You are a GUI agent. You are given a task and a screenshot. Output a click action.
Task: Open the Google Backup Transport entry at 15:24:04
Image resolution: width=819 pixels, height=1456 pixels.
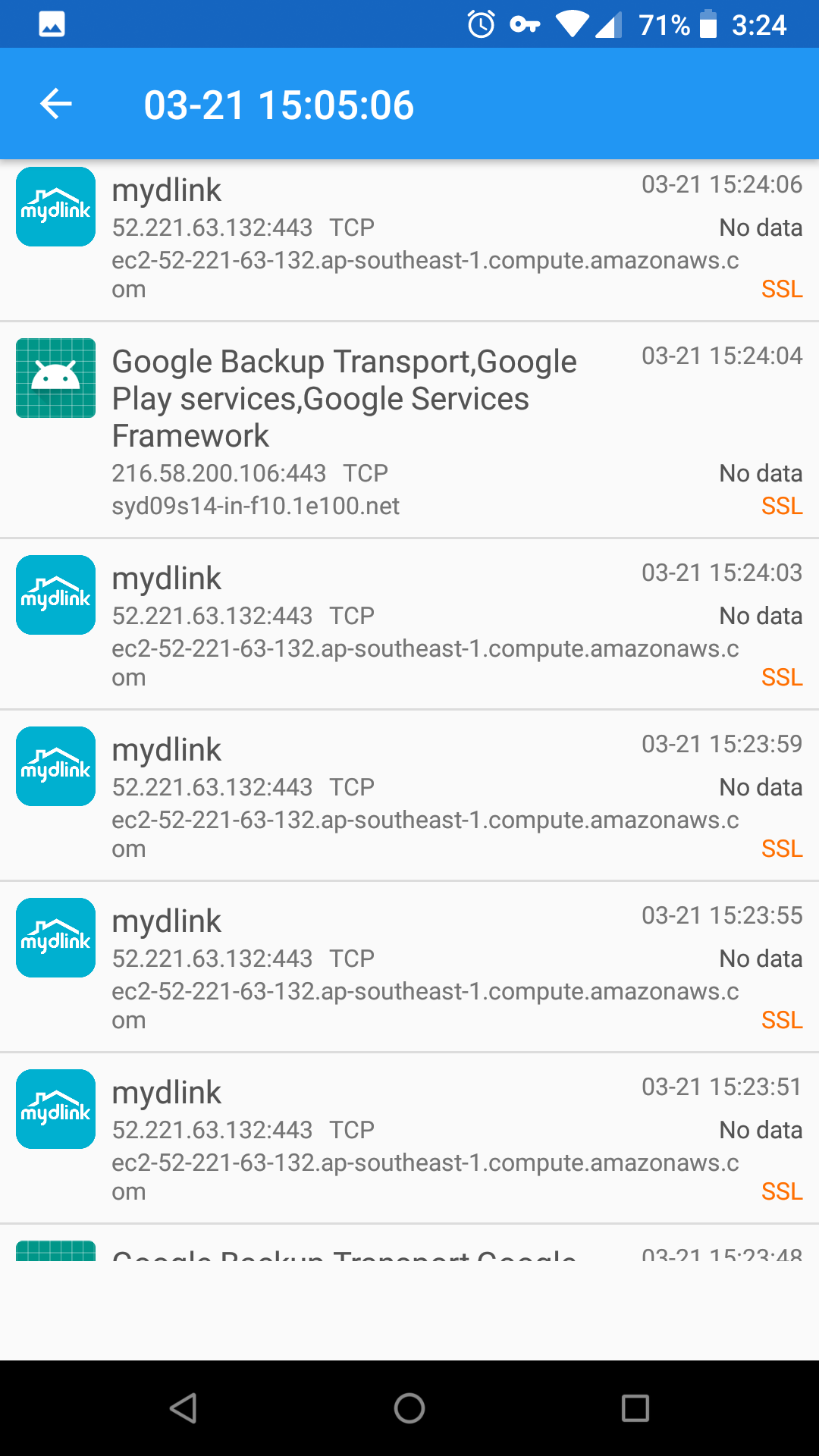click(x=409, y=430)
